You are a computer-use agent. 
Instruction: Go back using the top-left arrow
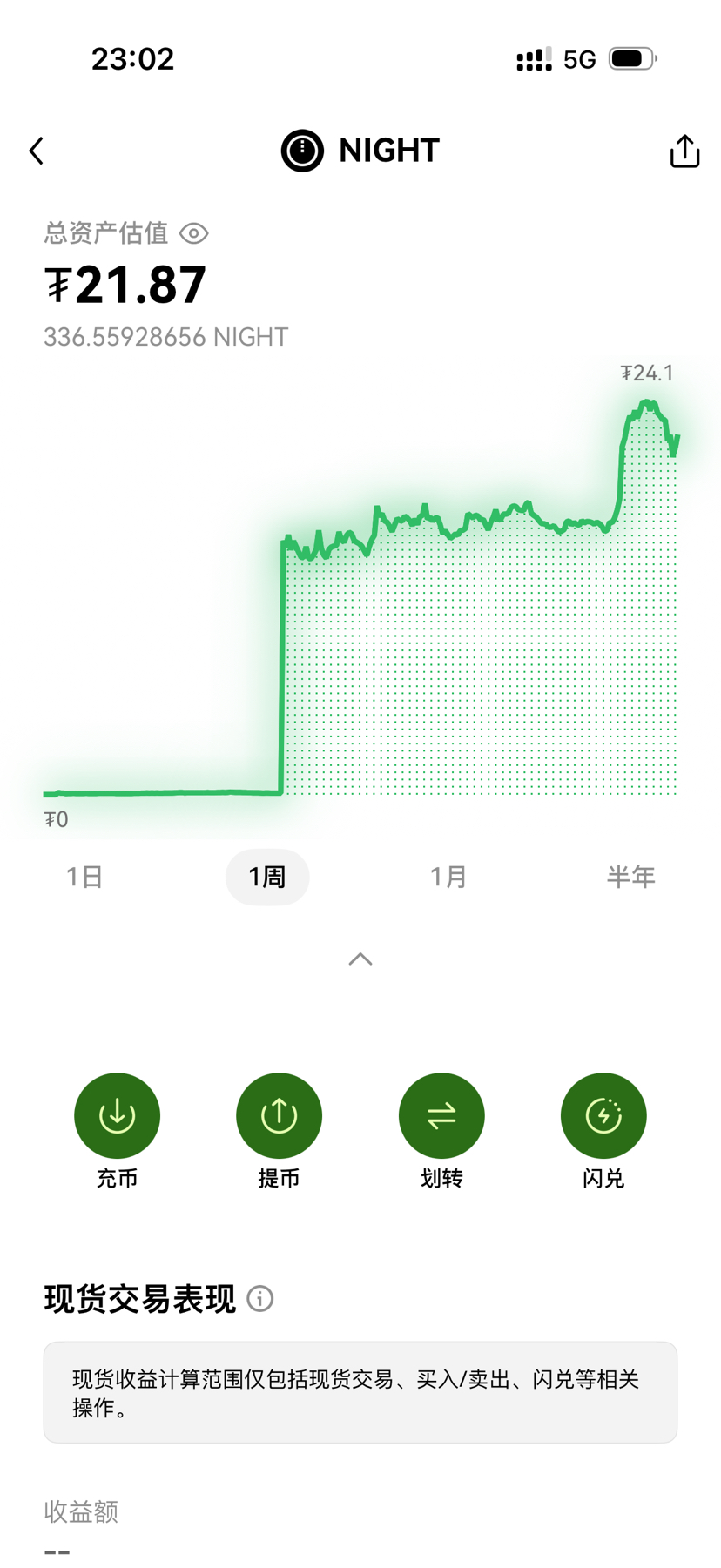click(37, 151)
